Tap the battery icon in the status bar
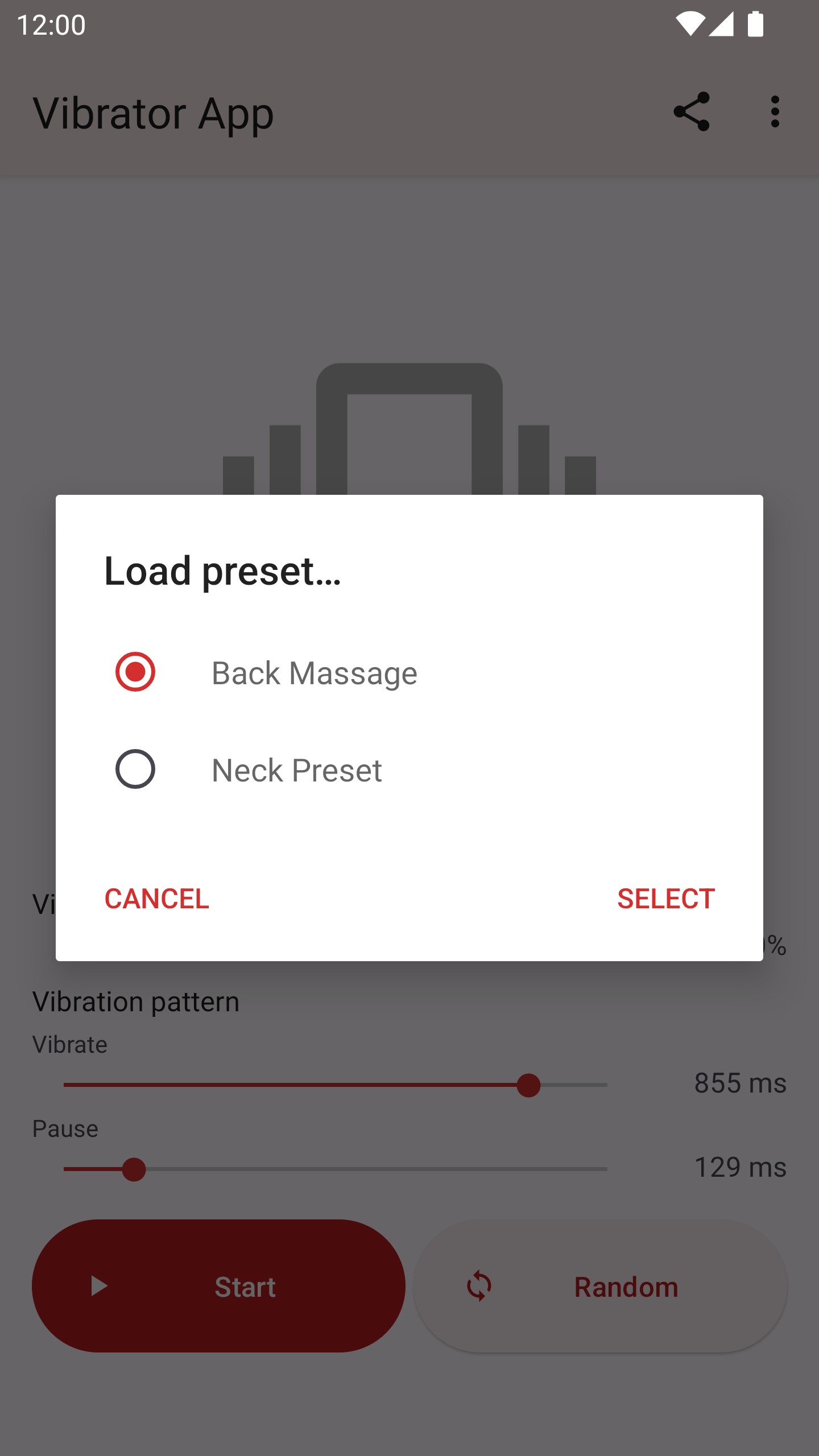 tap(756, 24)
